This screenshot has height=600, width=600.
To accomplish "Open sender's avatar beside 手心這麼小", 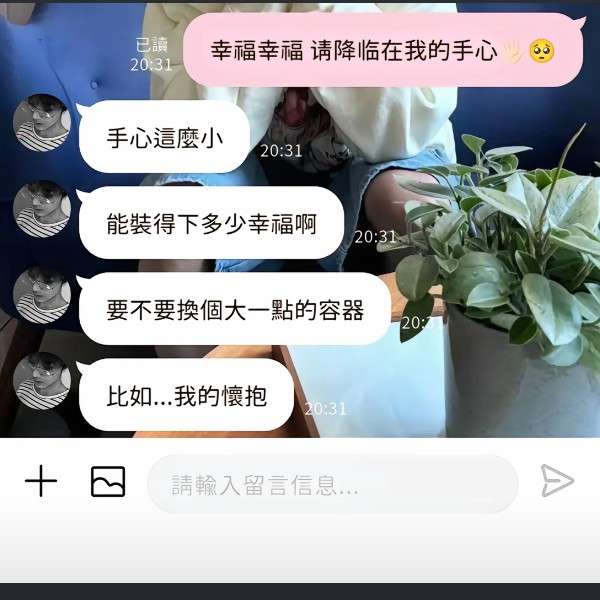I will (42, 123).
